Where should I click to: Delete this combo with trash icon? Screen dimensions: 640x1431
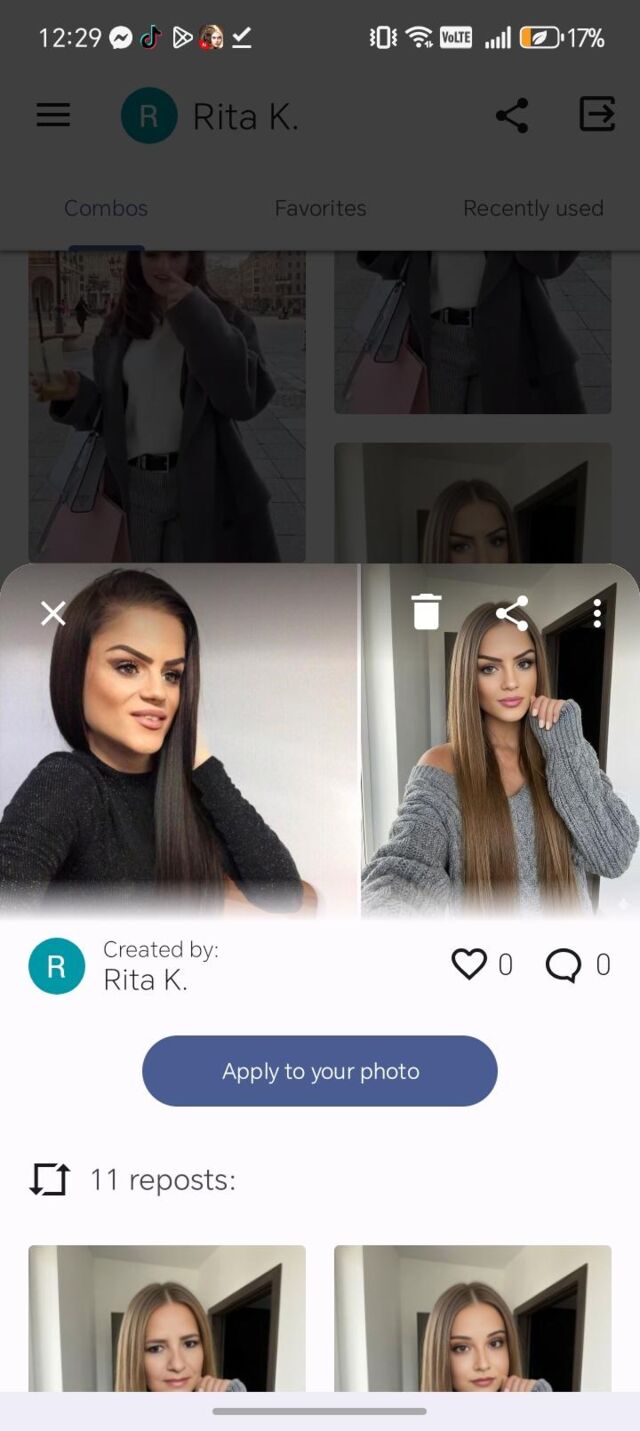[427, 612]
